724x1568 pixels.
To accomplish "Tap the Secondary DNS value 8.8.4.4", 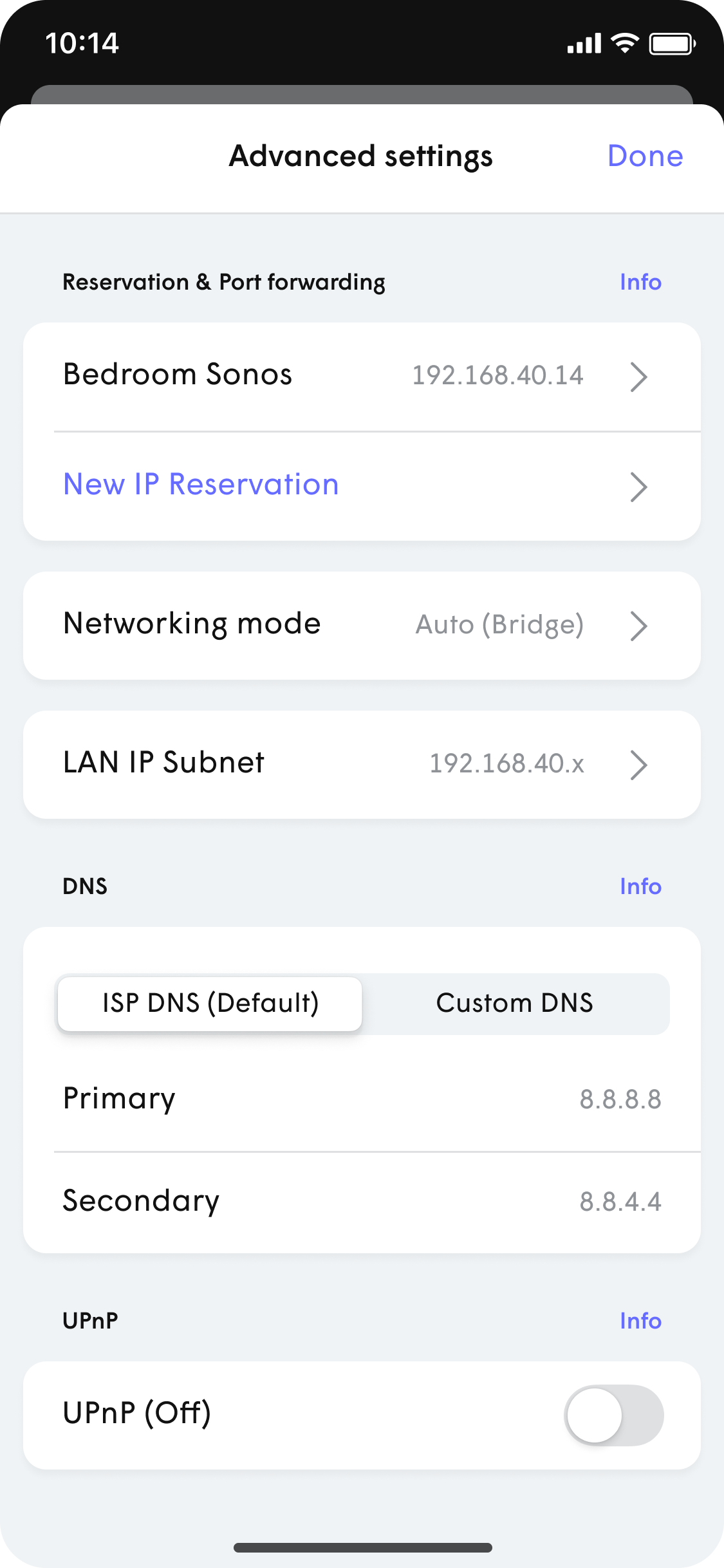I will 620,1200.
